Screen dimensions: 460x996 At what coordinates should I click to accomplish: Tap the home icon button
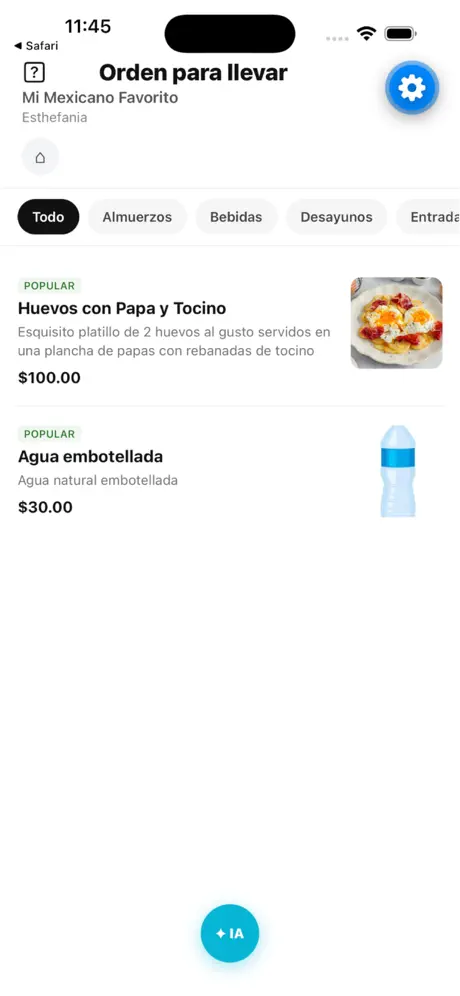pos(40,157)
